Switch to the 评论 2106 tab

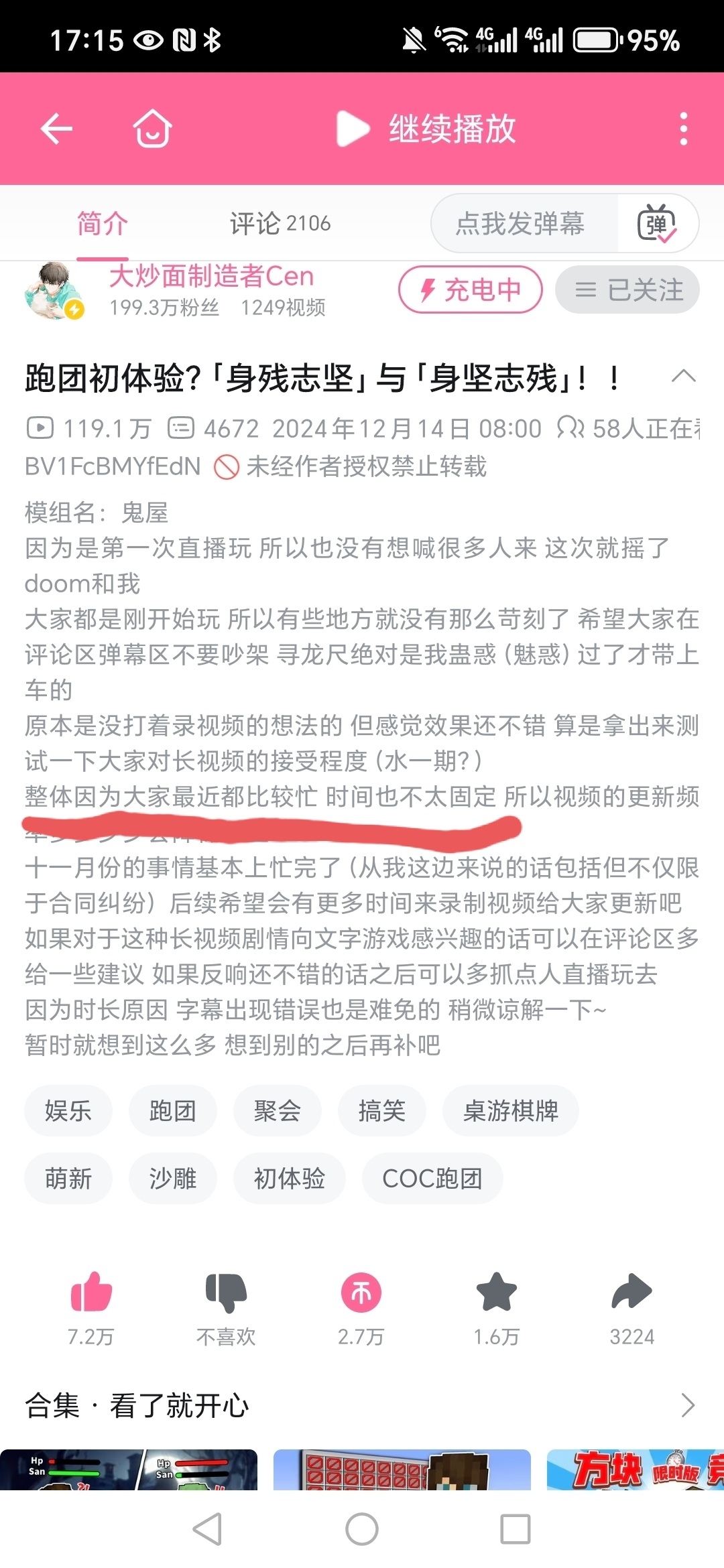[x=280, y=223]
